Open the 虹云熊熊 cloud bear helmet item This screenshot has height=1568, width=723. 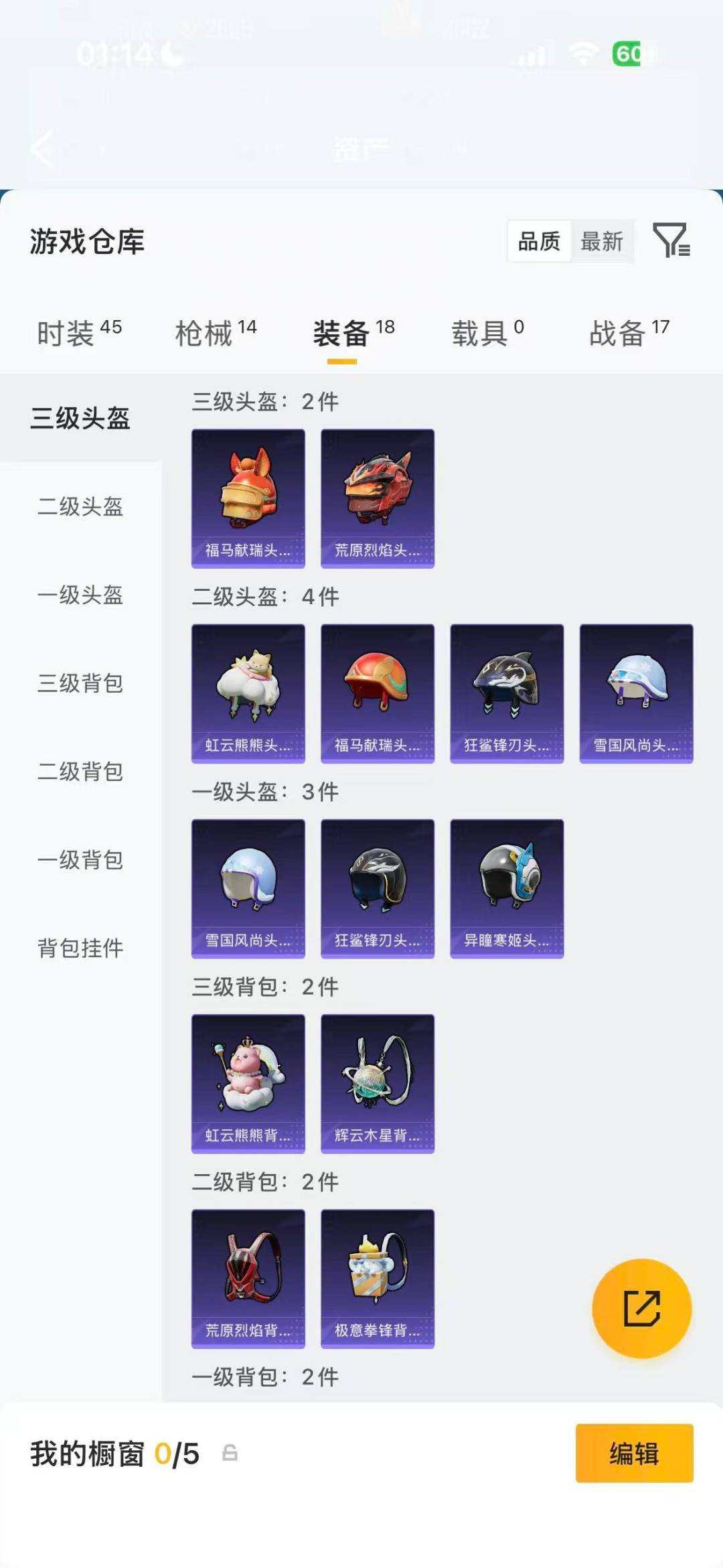(x=248, y=693)
